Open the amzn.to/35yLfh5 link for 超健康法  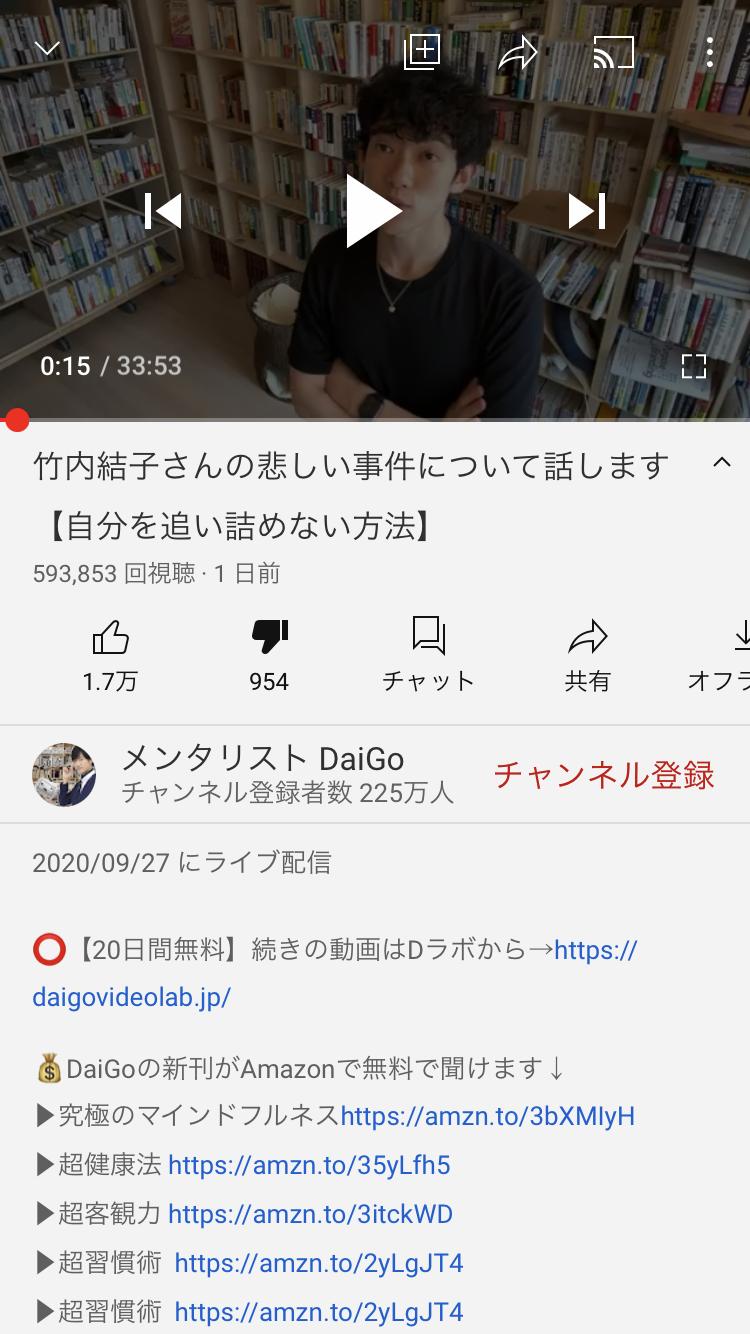pos(309,1165)
